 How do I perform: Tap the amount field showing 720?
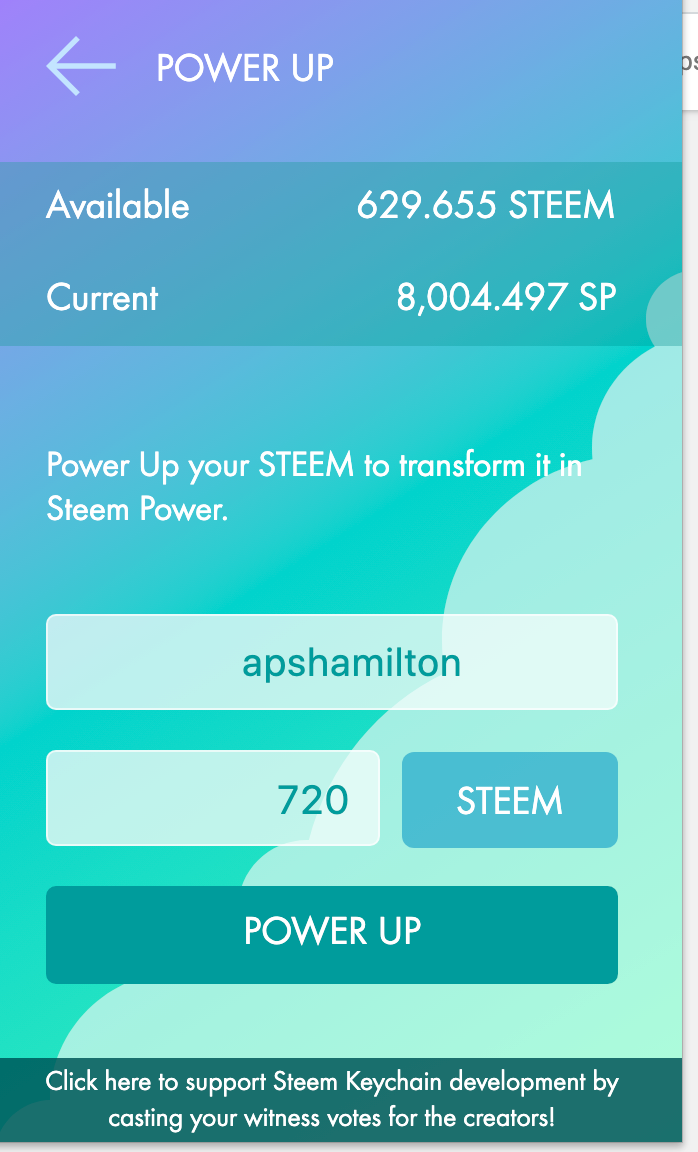click(x=213, y=798)
